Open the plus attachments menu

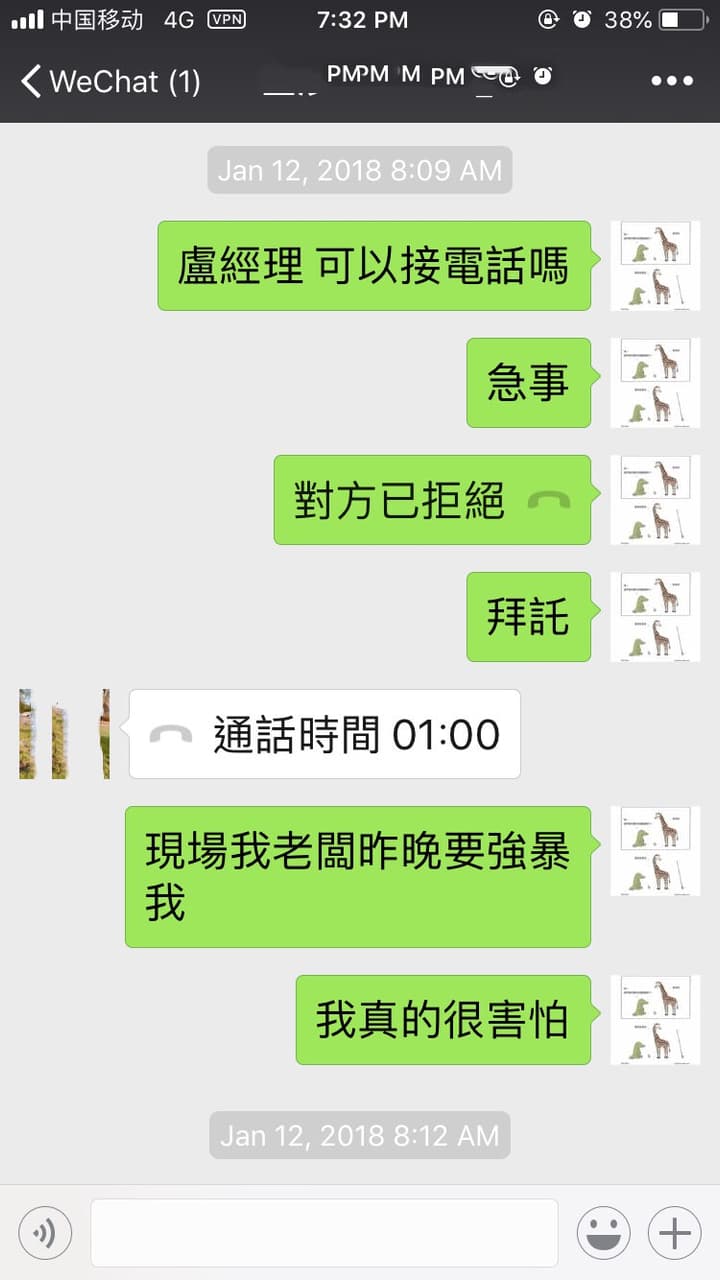click(x=675, y=1232)
